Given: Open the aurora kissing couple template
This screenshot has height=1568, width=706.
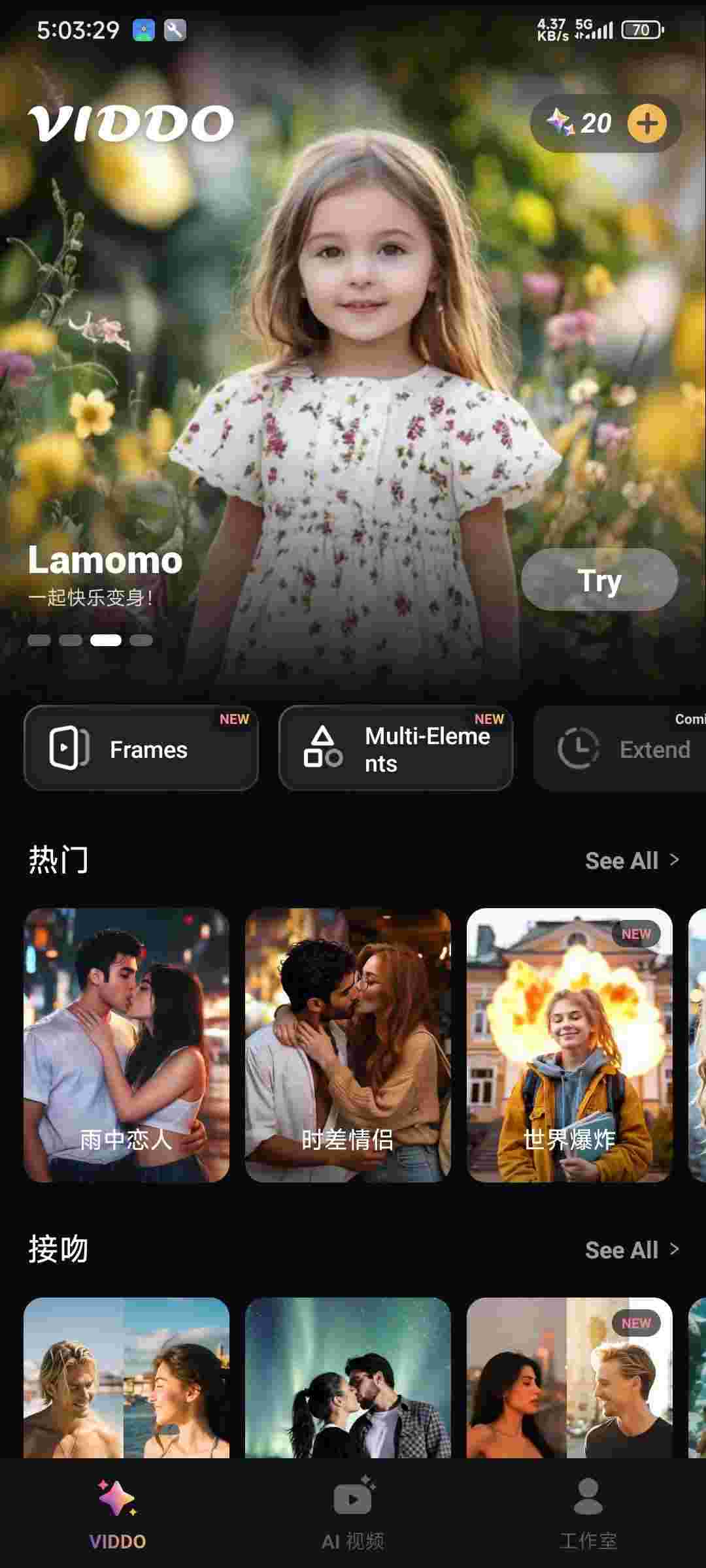Looking at the screenshot, I should [348, 1379].
